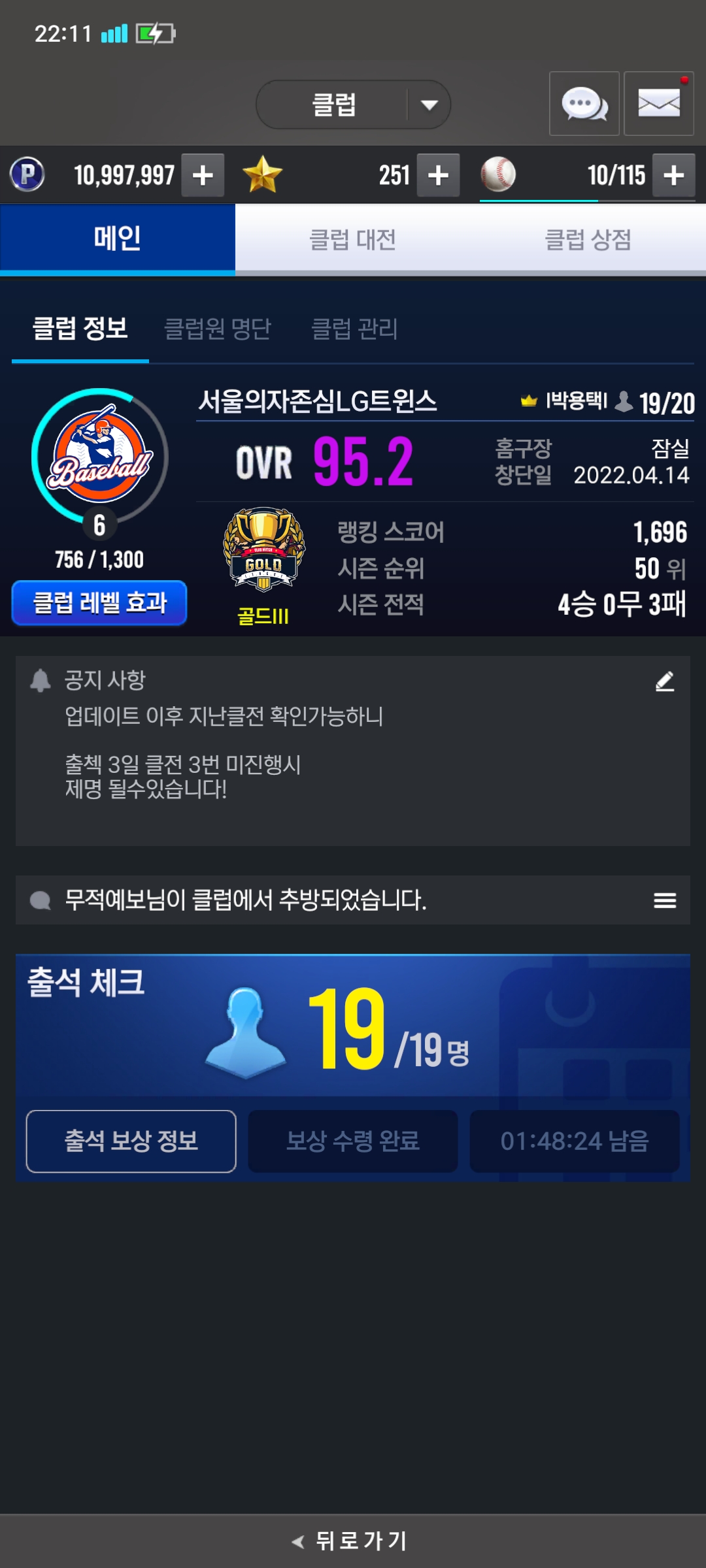Select the 메인 tab
706x1568 pixels.
[x=118, y=238]
